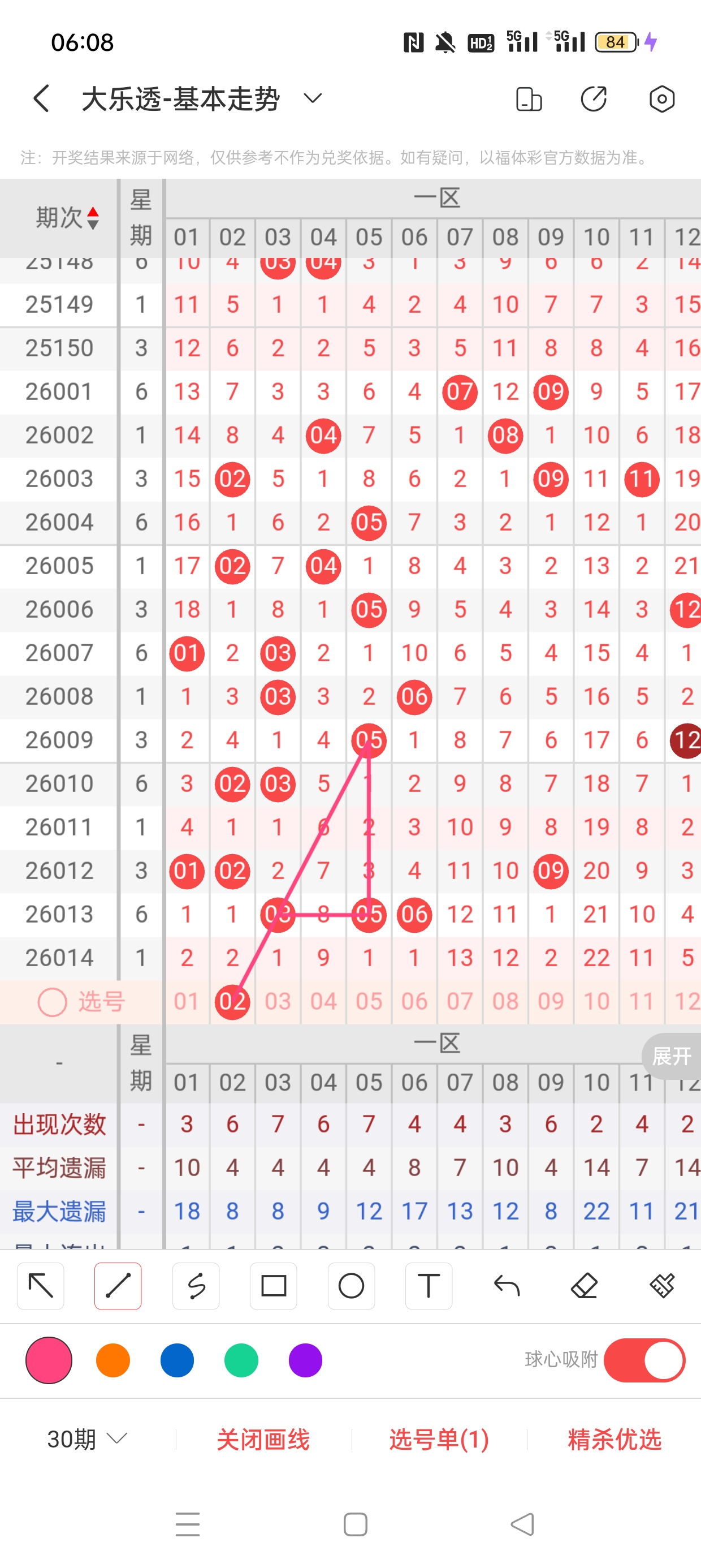Change the 30期 period count
The width and height of the screenshot is (701, 1568).
pyautogui.click(x=87, y=1439)
